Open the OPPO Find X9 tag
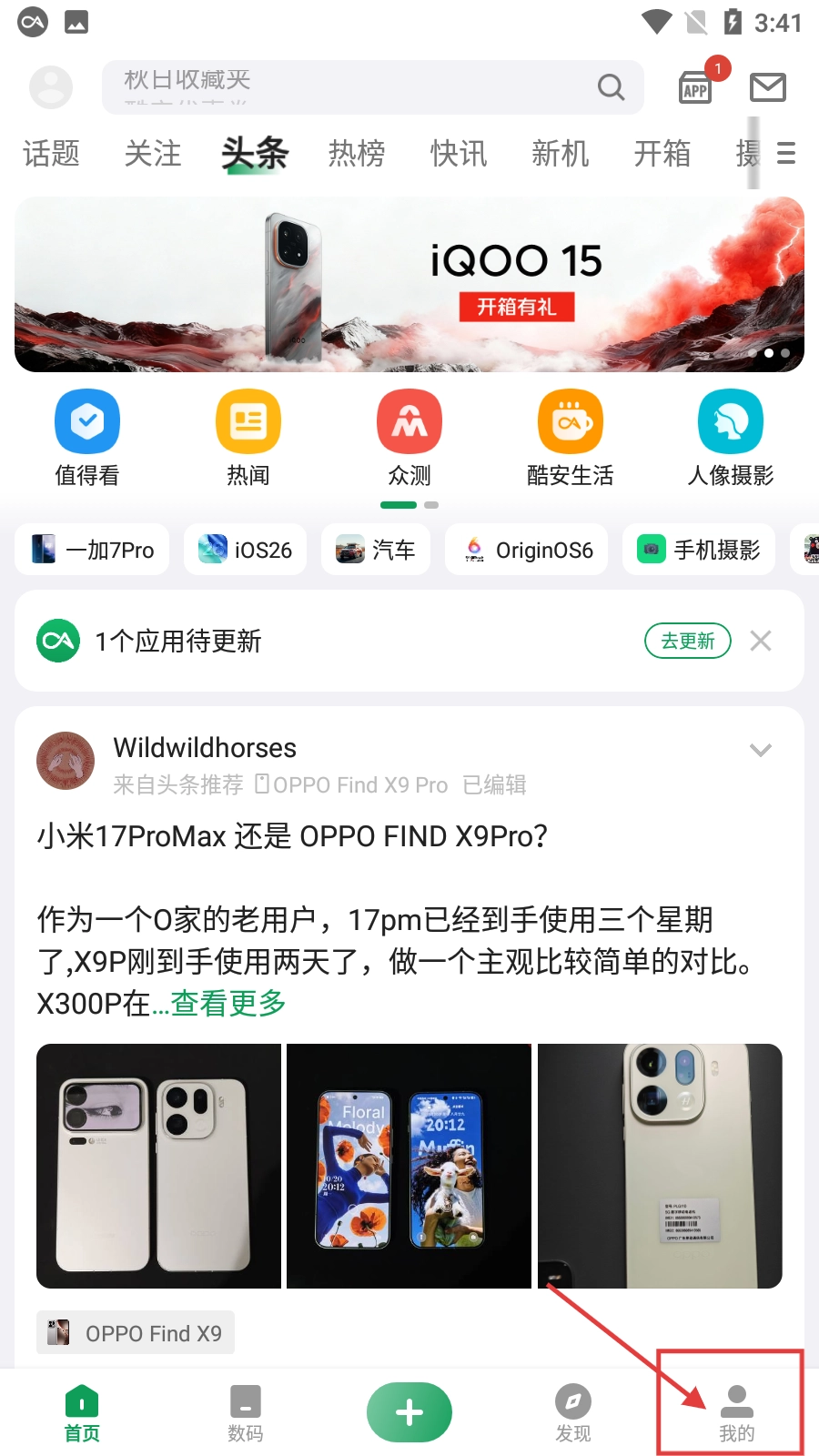 [136, 1333]
